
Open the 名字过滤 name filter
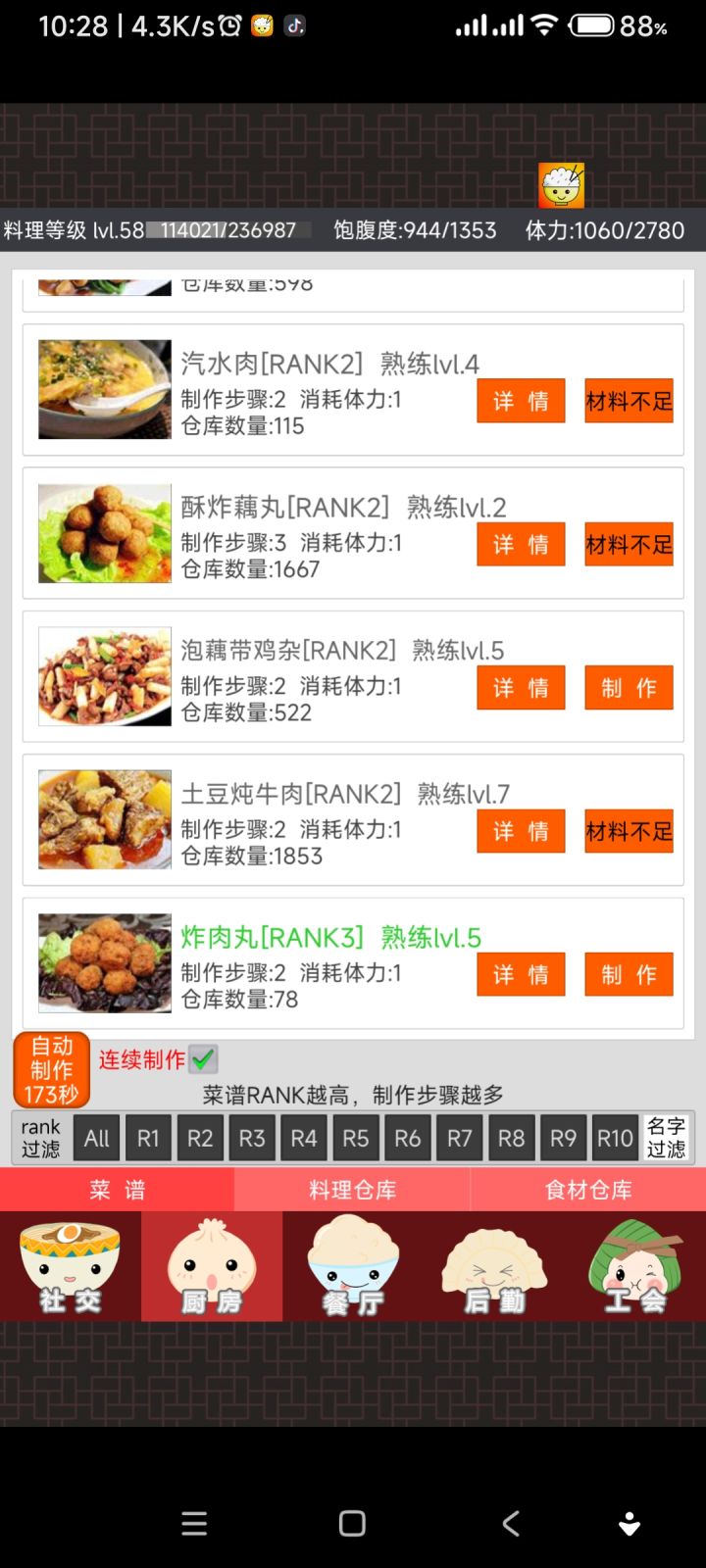point(666,1138)
